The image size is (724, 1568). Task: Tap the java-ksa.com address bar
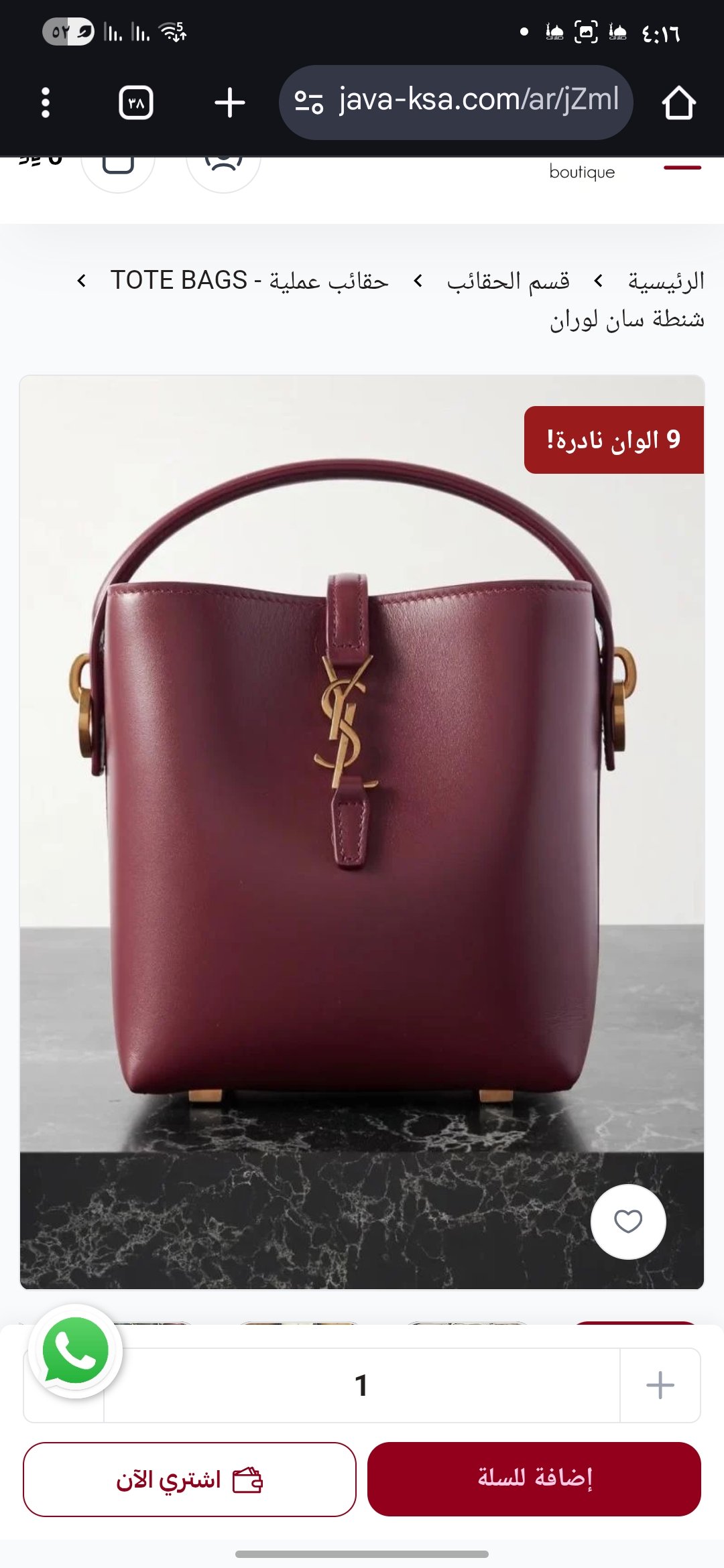[456, 102]
